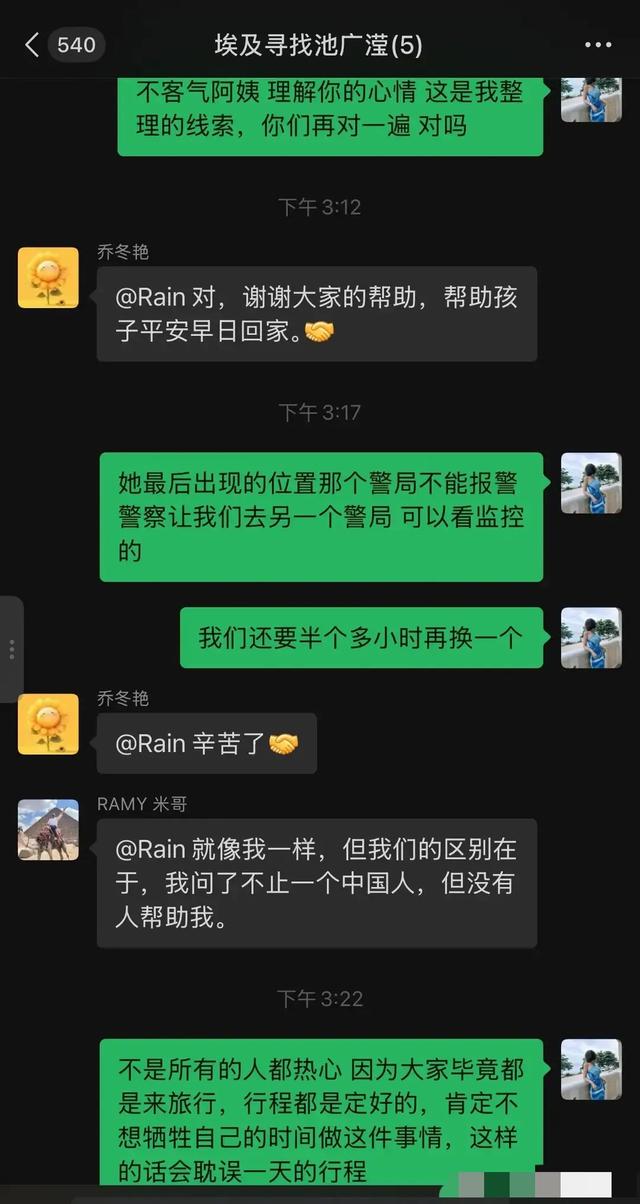Image resolution: width=640 pixels, height=1204 pixels.
Task: Open 乔冬艳's avatar beside the 辛苦了 message
Action: (x=48, y=723)
